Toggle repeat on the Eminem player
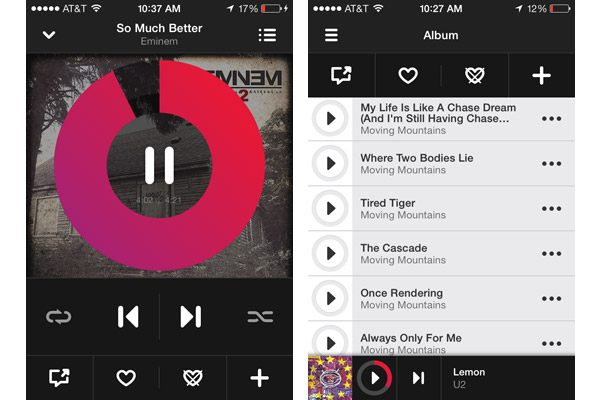Image resolution: width=600 pixels, height=400 pixels. [x=59, y=317]
